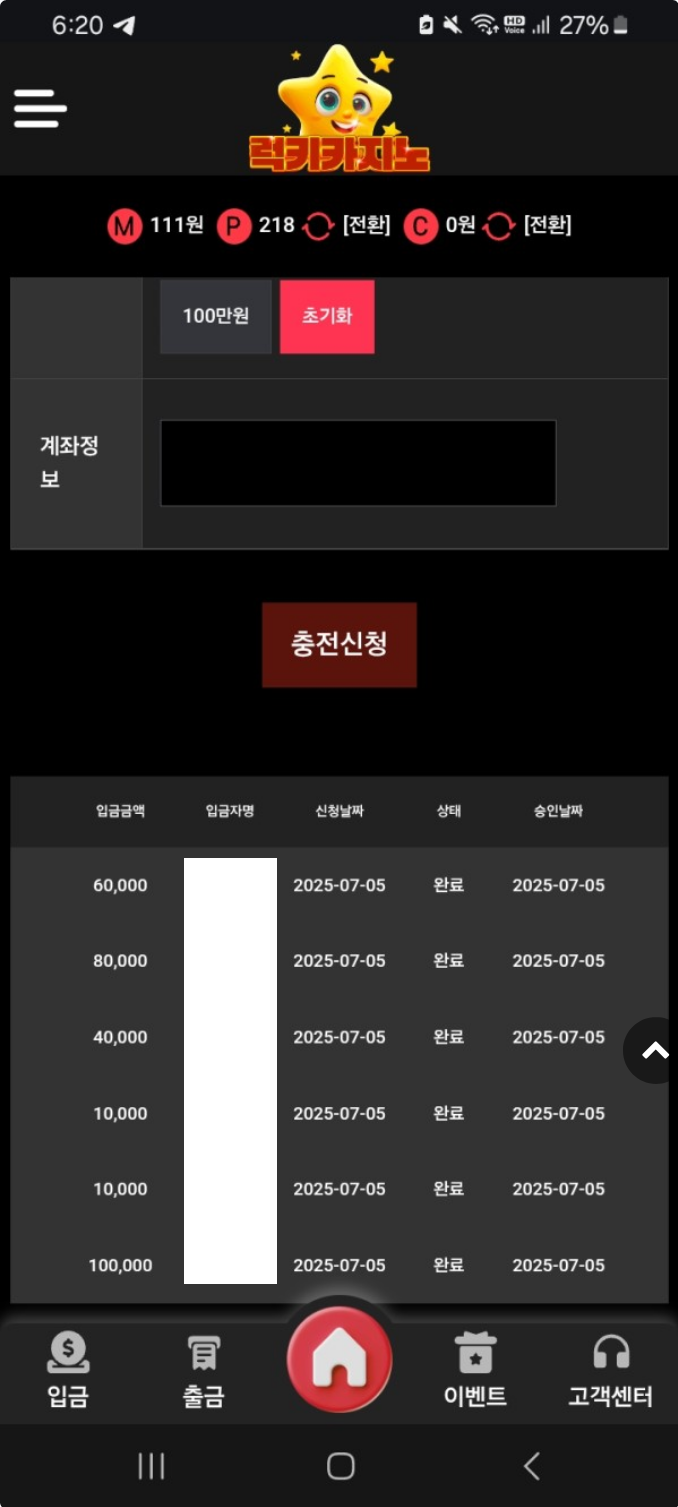Switch to the 출금 tab
678x1507 pixels.
[x=204, y=1371]
